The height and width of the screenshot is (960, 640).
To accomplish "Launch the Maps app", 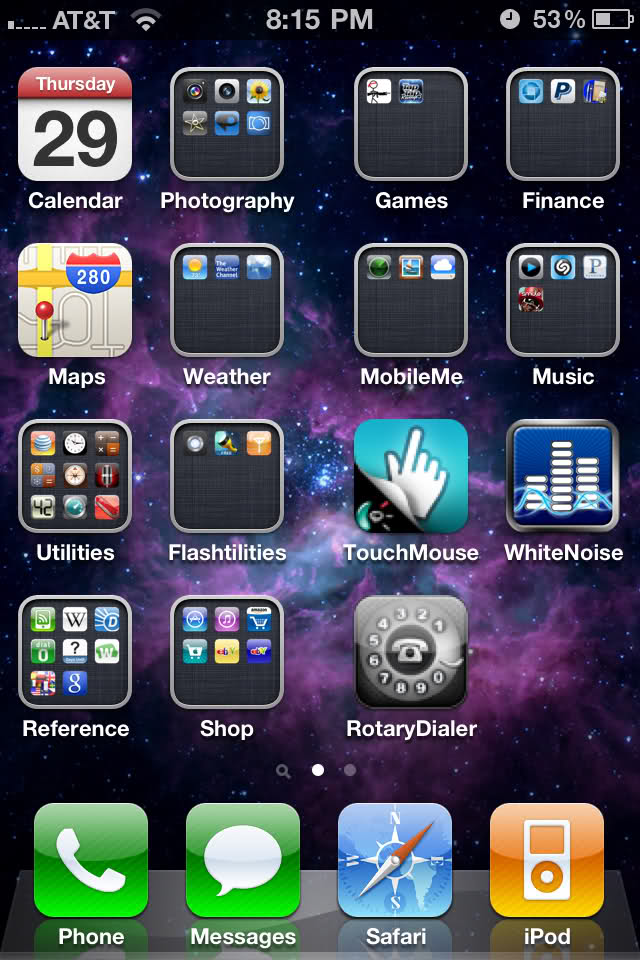I will (75, 301).
